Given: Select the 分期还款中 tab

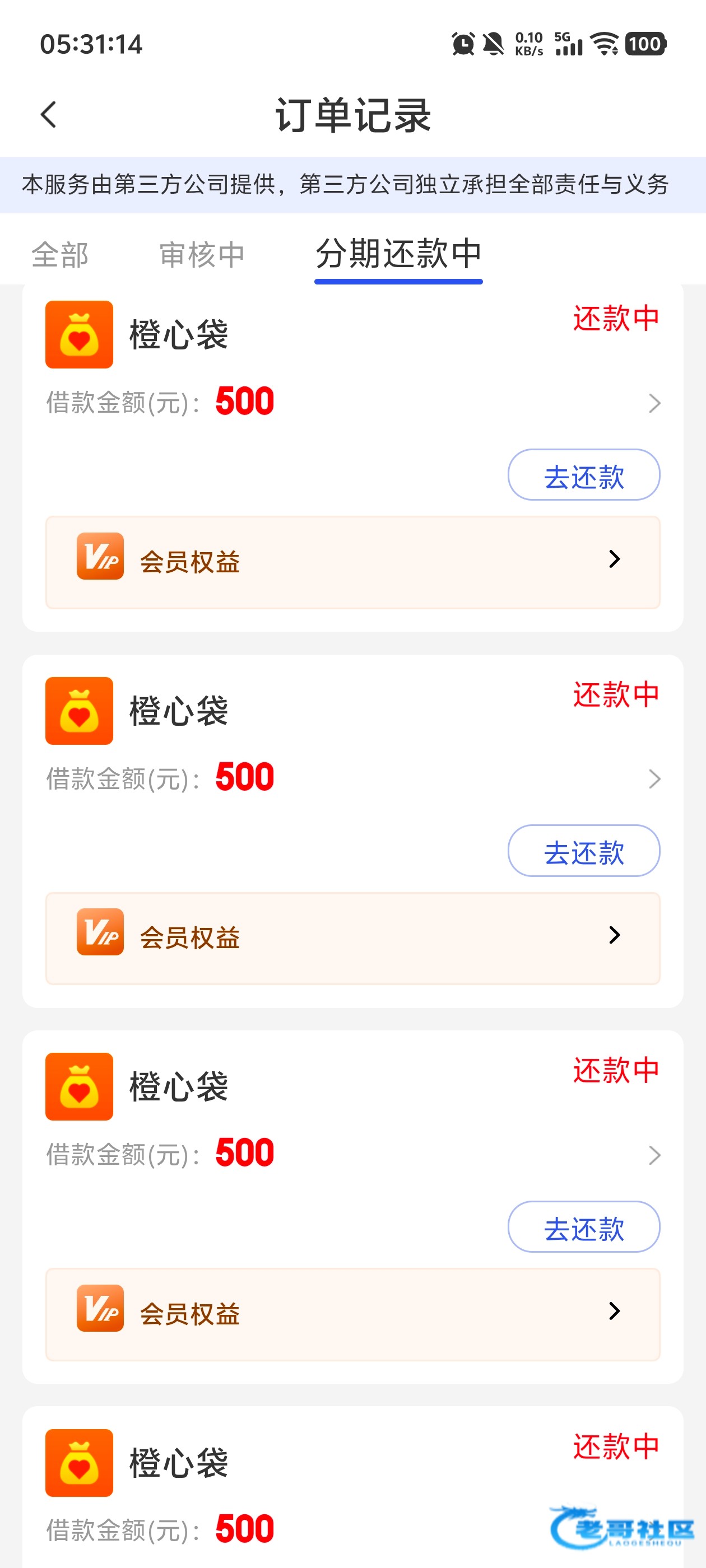Looking at the screenshot, I should (398, 254).
